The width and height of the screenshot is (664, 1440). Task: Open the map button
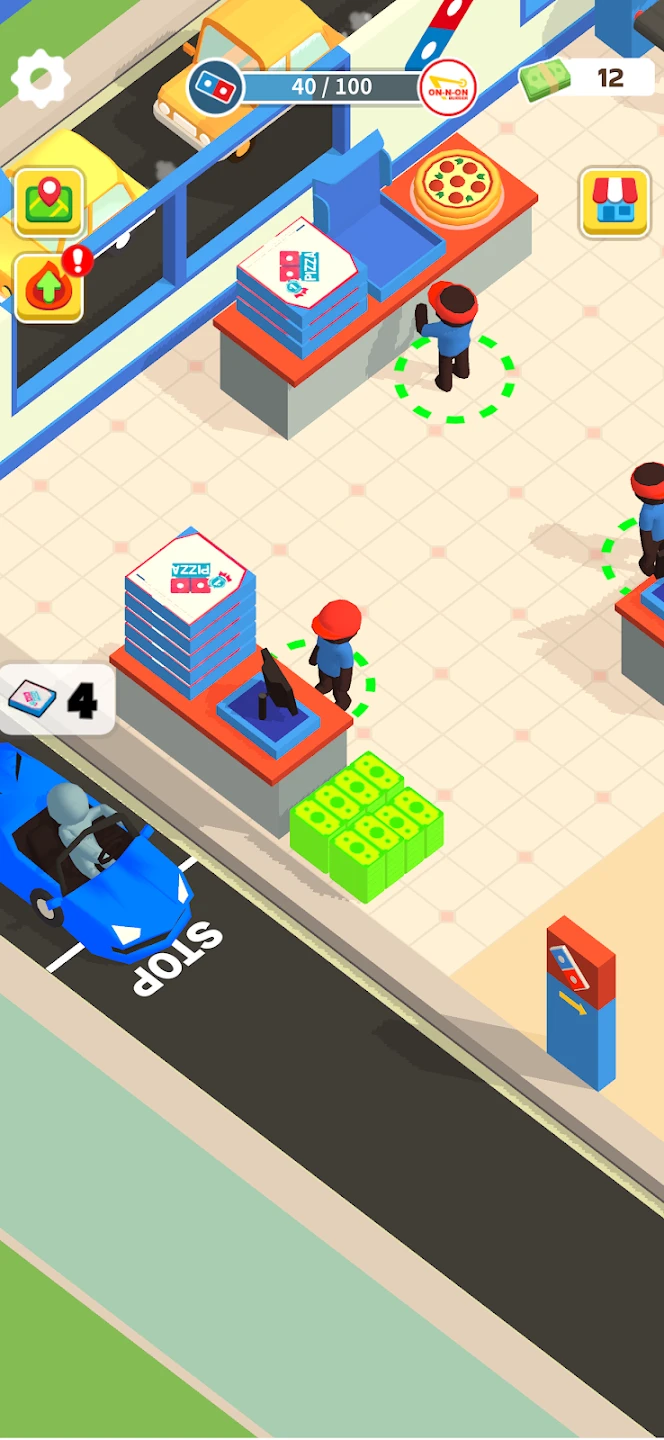click(49, 203)
